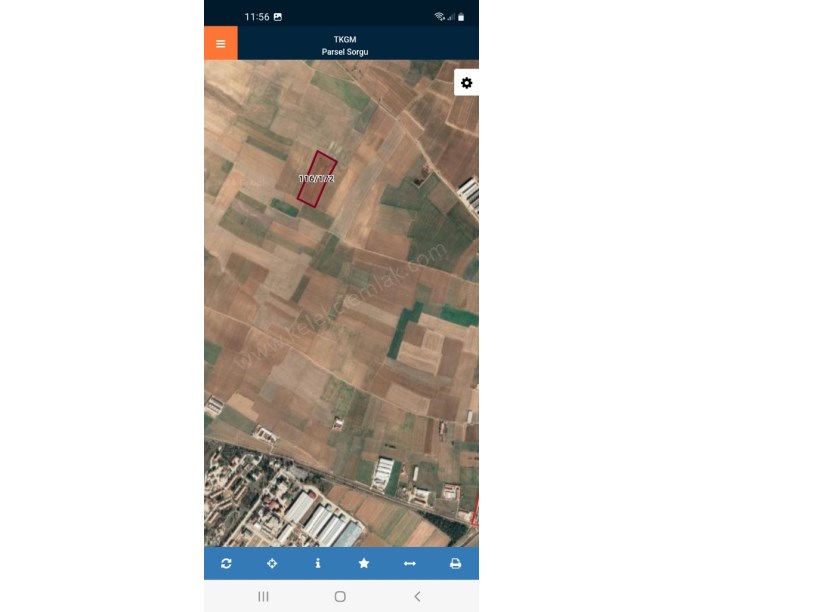This screenshot has height=612, width=816.
Task: Open the measure distance tool
Action: [x=409, y=564]
